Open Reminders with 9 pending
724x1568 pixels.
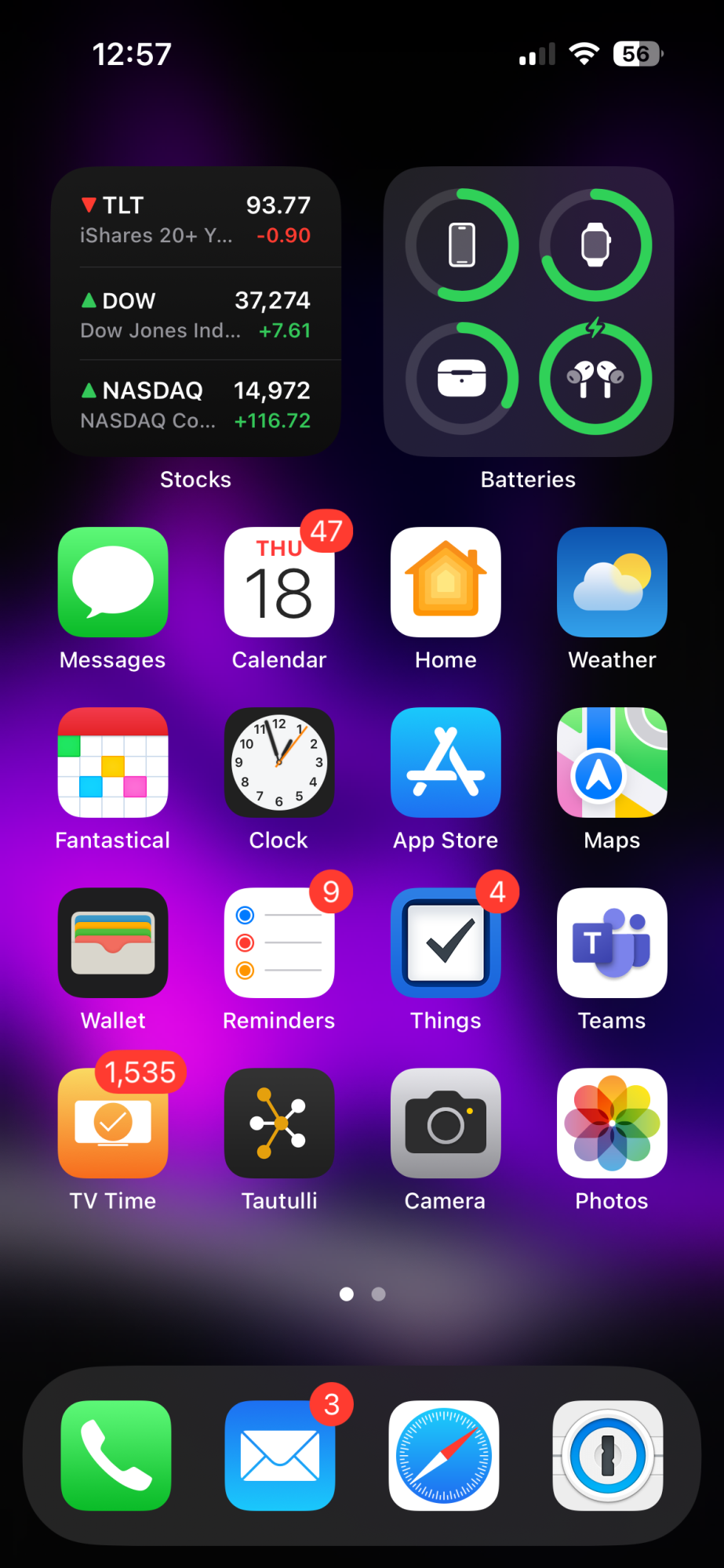point(279,942)
